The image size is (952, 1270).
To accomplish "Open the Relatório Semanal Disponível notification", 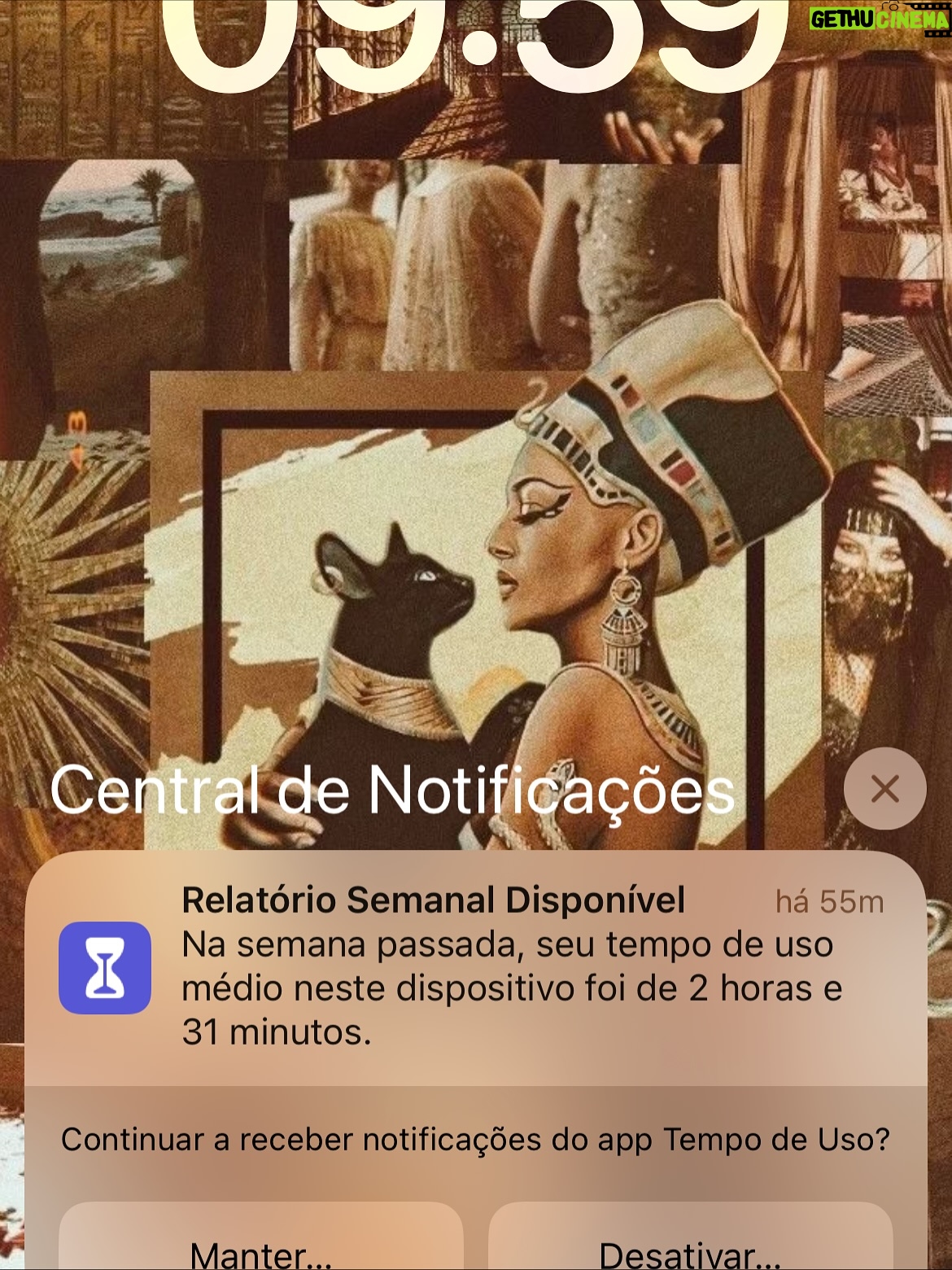I will click(476, 967).
